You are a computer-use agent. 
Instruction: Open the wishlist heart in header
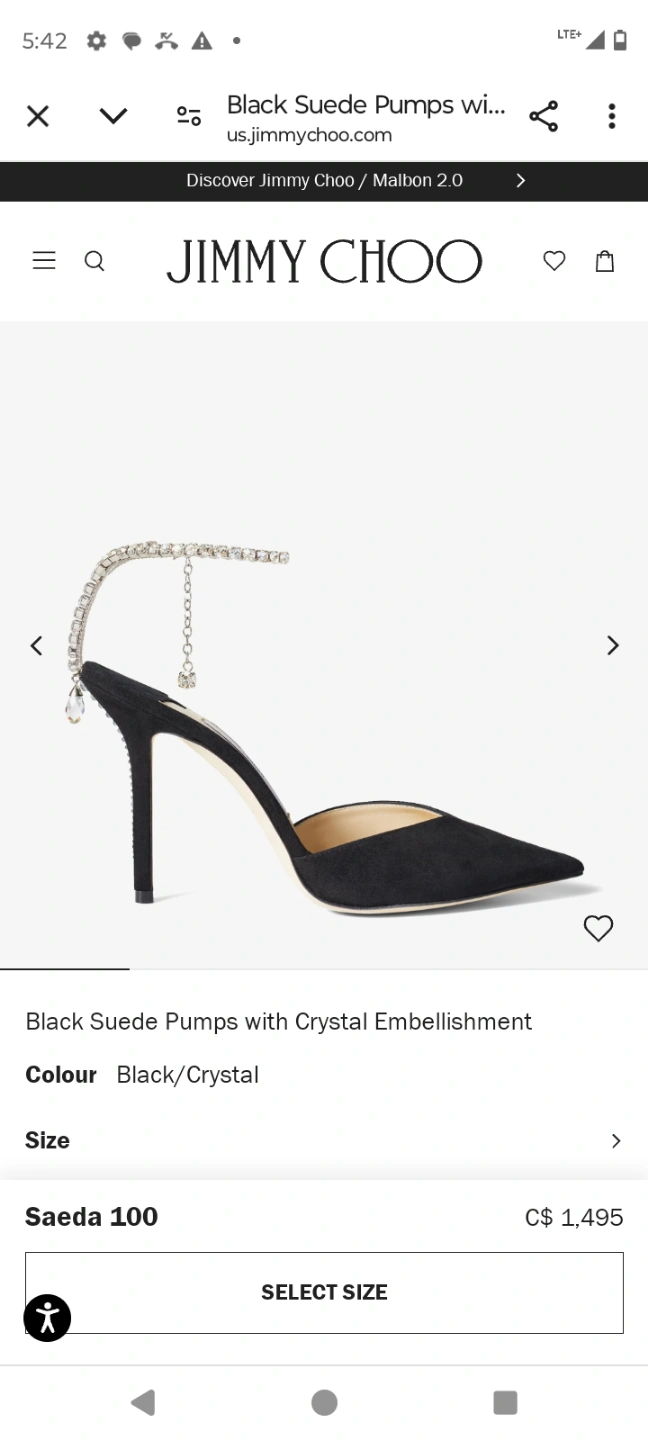click(554, 261)
